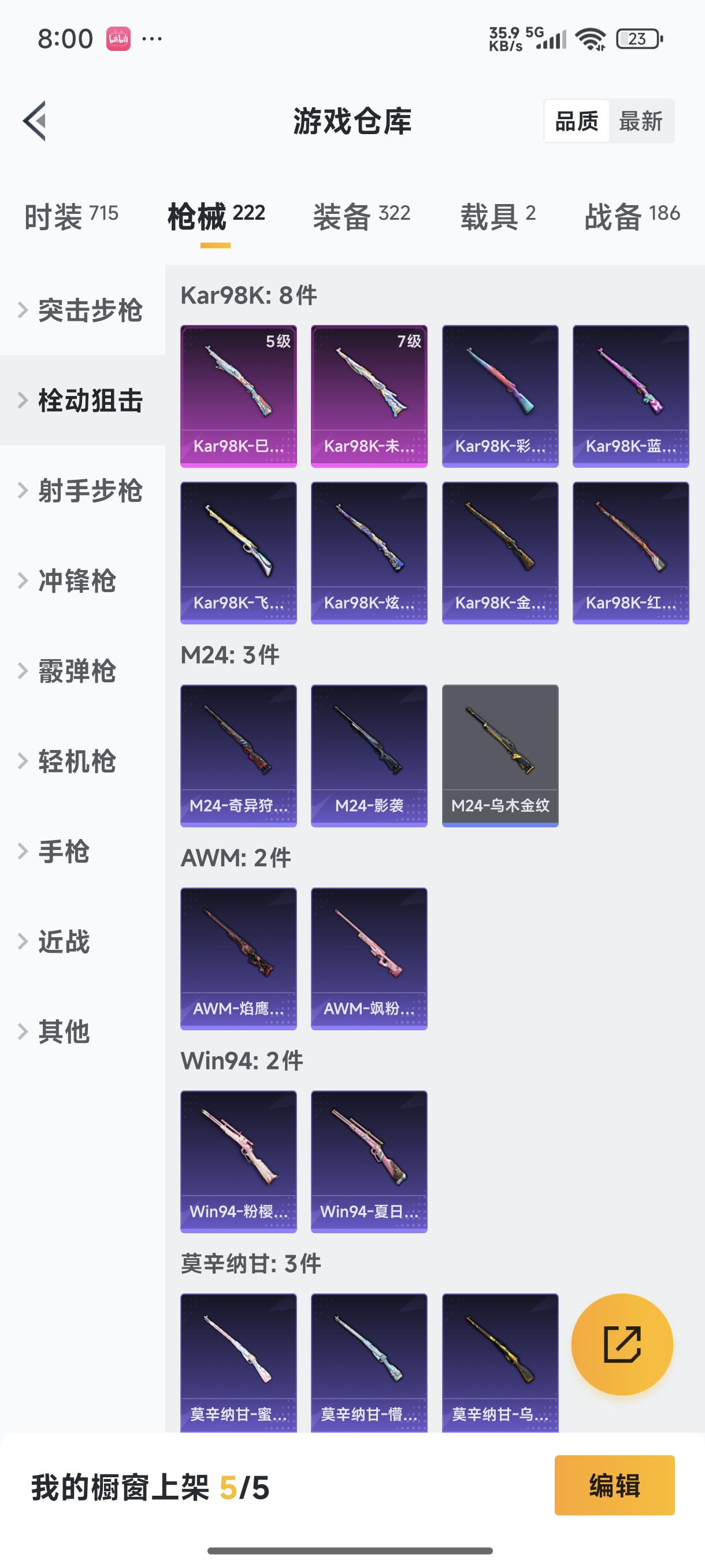This screenshot has width=705, height=1568.
Task: Open the AWM-飒粉 skin card
Action: tap(369, 958)
